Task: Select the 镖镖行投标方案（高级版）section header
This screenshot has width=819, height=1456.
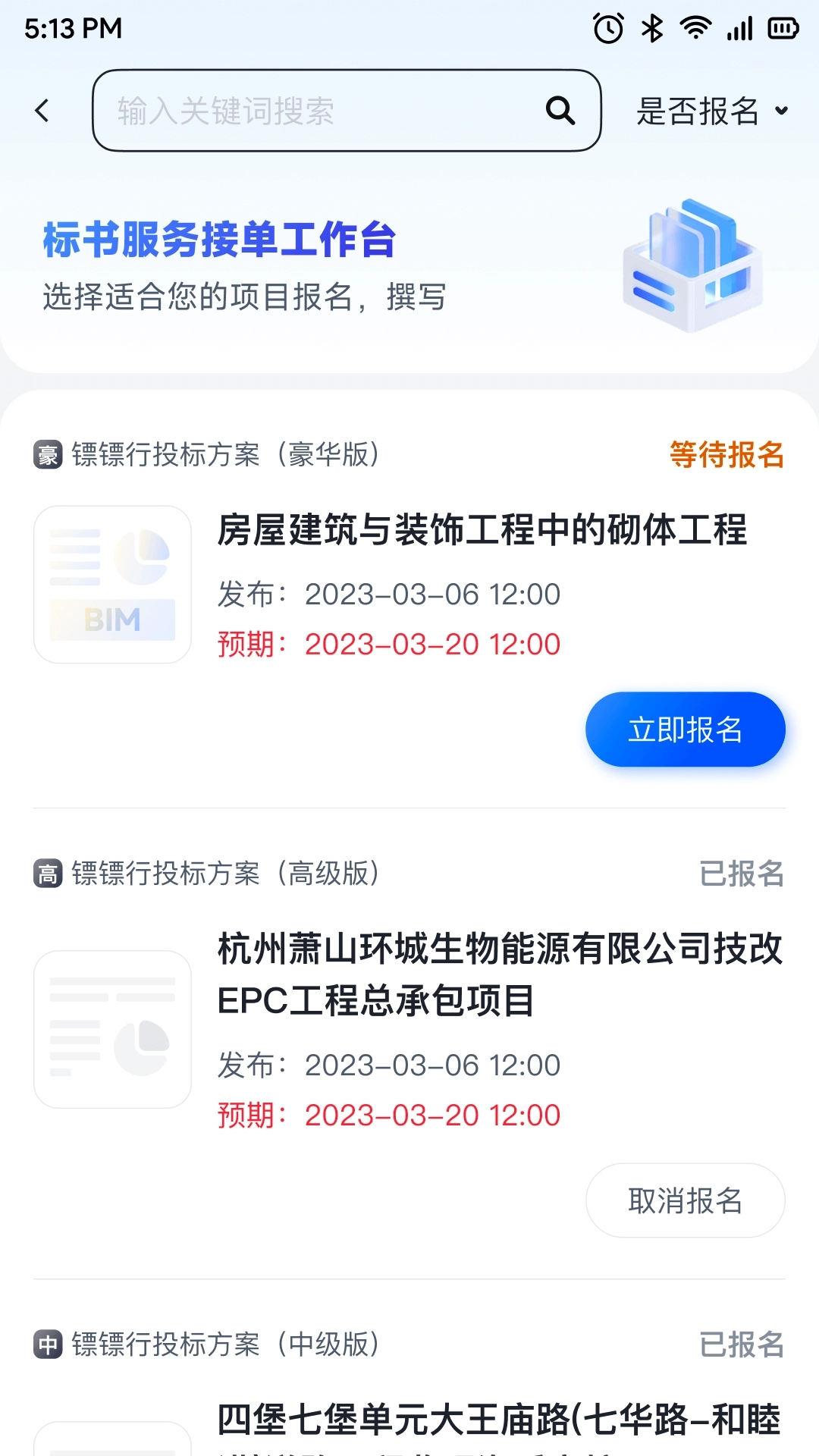Action: point(224,874)
